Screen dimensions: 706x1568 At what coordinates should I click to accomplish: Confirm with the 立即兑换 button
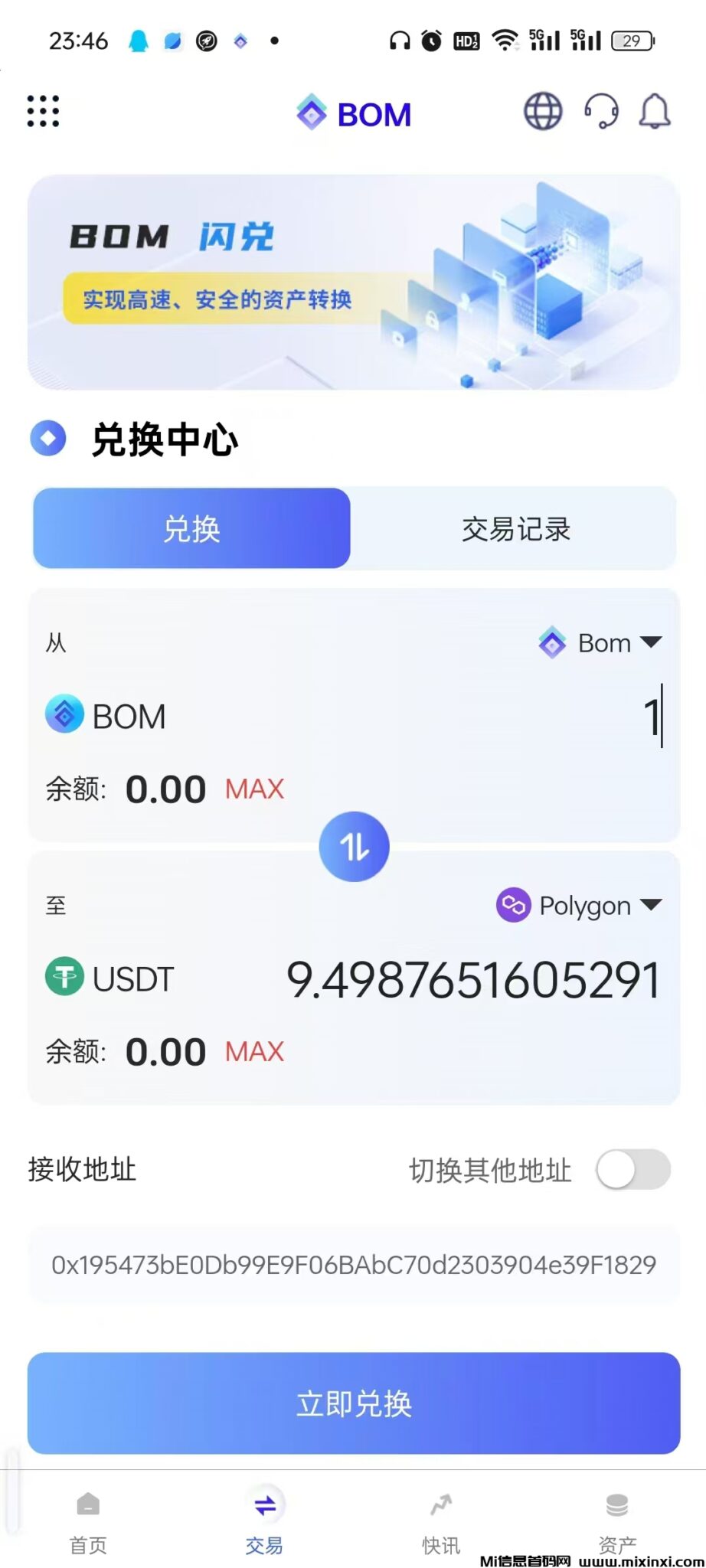click(x=354, y=1403)
